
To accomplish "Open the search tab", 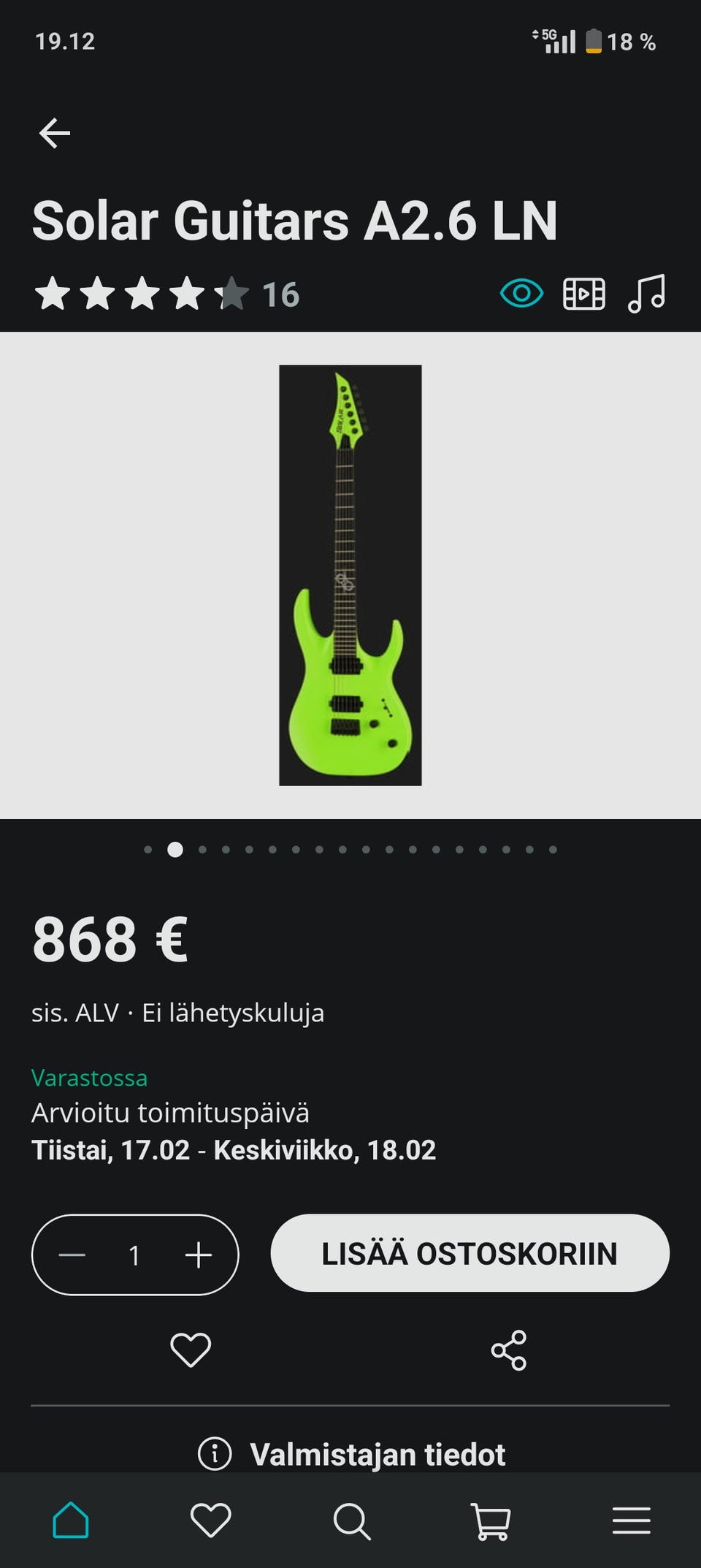I will pyautogui.click(x=351, y=1521).
